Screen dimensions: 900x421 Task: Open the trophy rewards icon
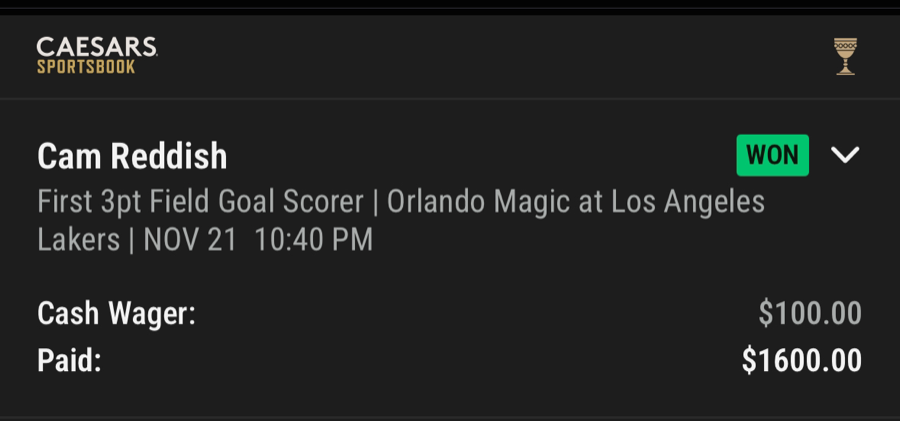pos(845,56)
